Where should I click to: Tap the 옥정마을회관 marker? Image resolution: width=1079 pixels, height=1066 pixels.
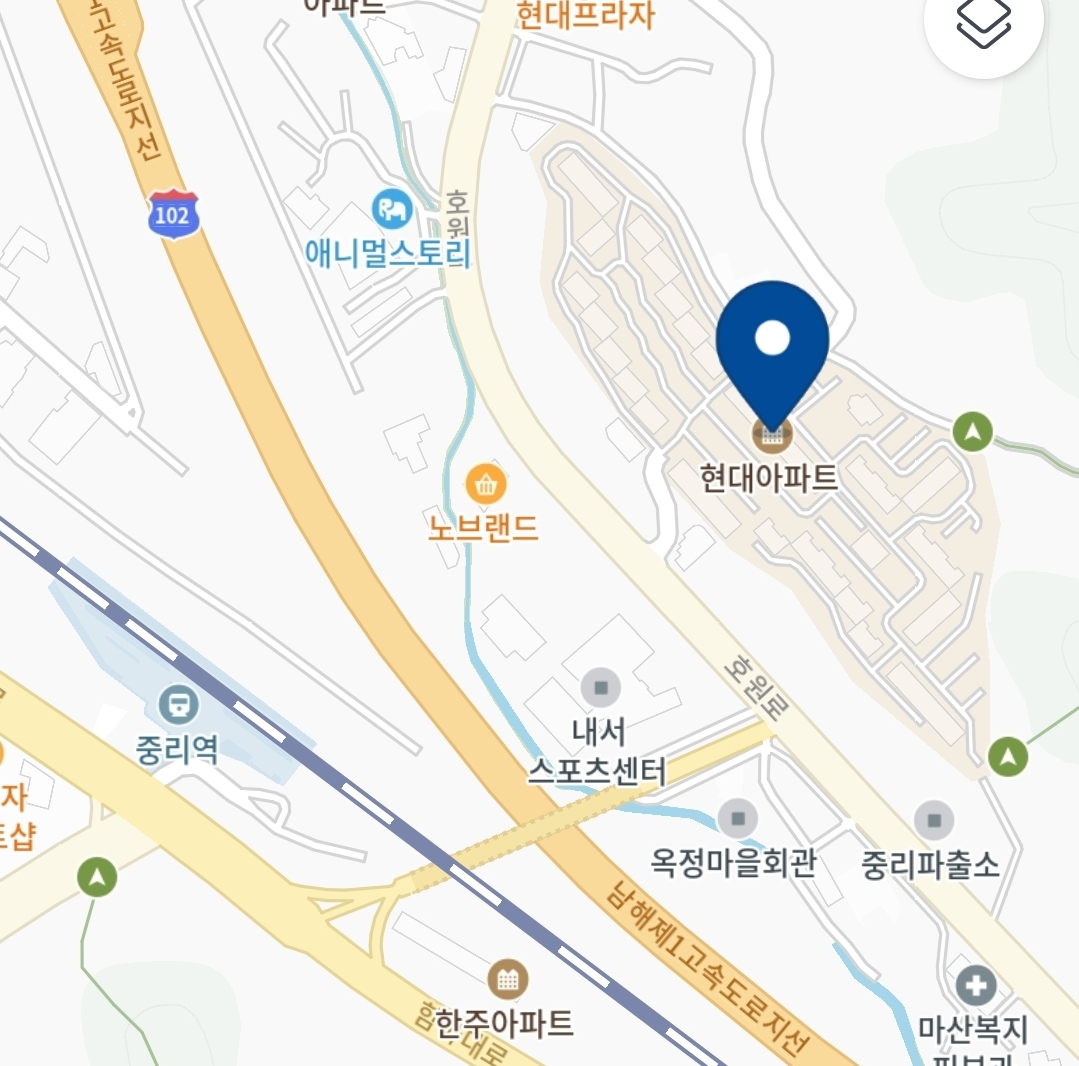pos(738,819)
